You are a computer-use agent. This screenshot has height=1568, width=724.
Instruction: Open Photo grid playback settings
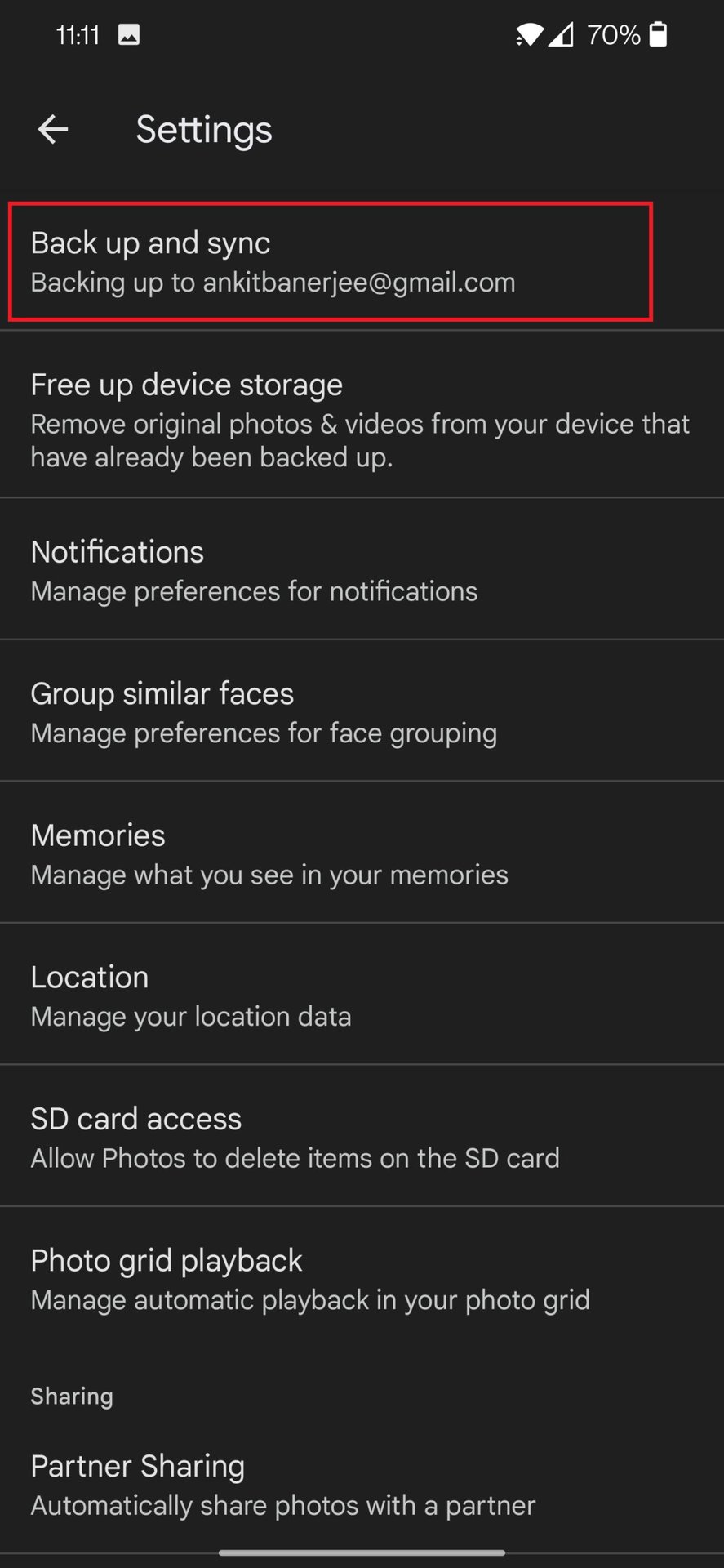click(x=362, y=1279)
